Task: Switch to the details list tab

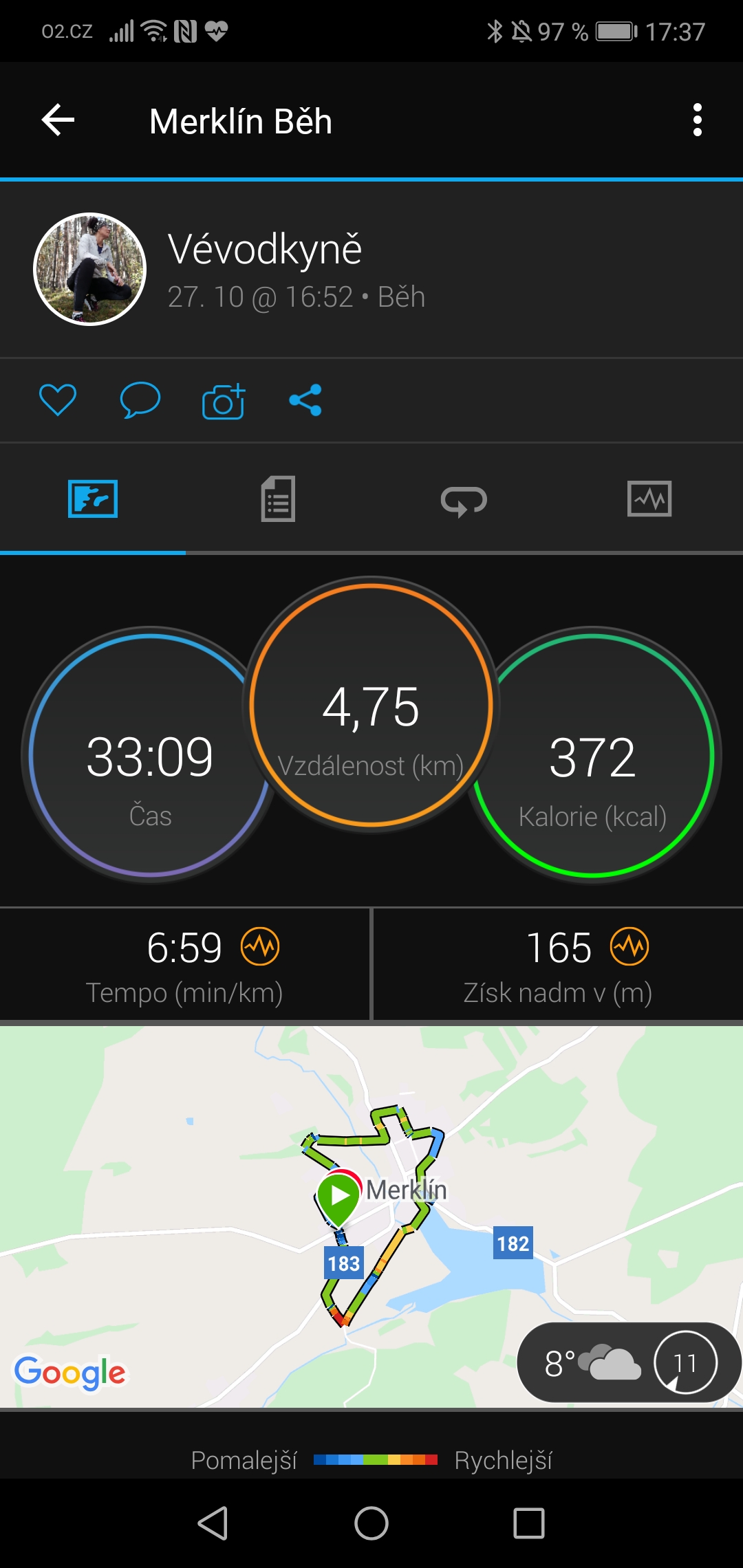Action: tap(279, 499)
